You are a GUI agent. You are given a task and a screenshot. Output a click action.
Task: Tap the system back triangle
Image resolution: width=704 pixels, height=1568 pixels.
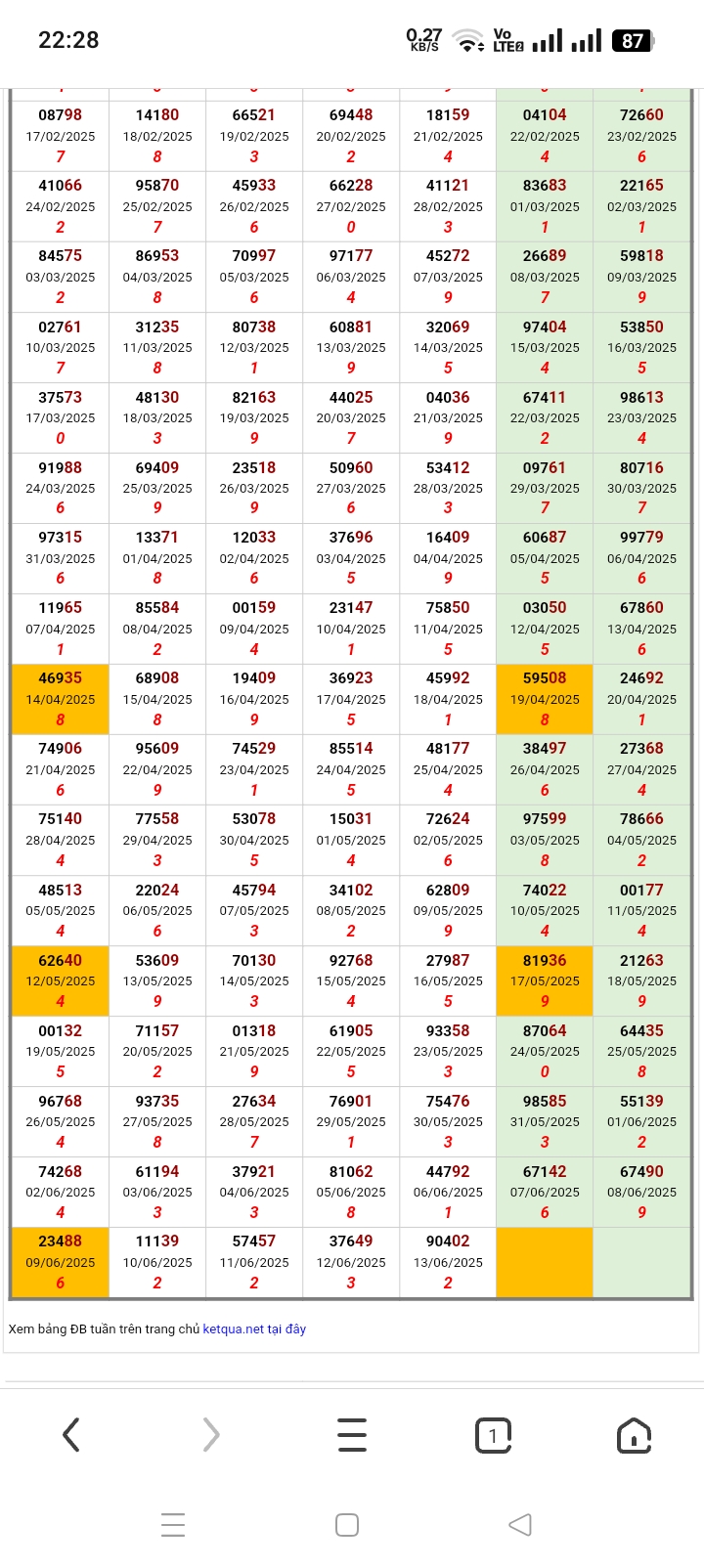coord(520,1524)
